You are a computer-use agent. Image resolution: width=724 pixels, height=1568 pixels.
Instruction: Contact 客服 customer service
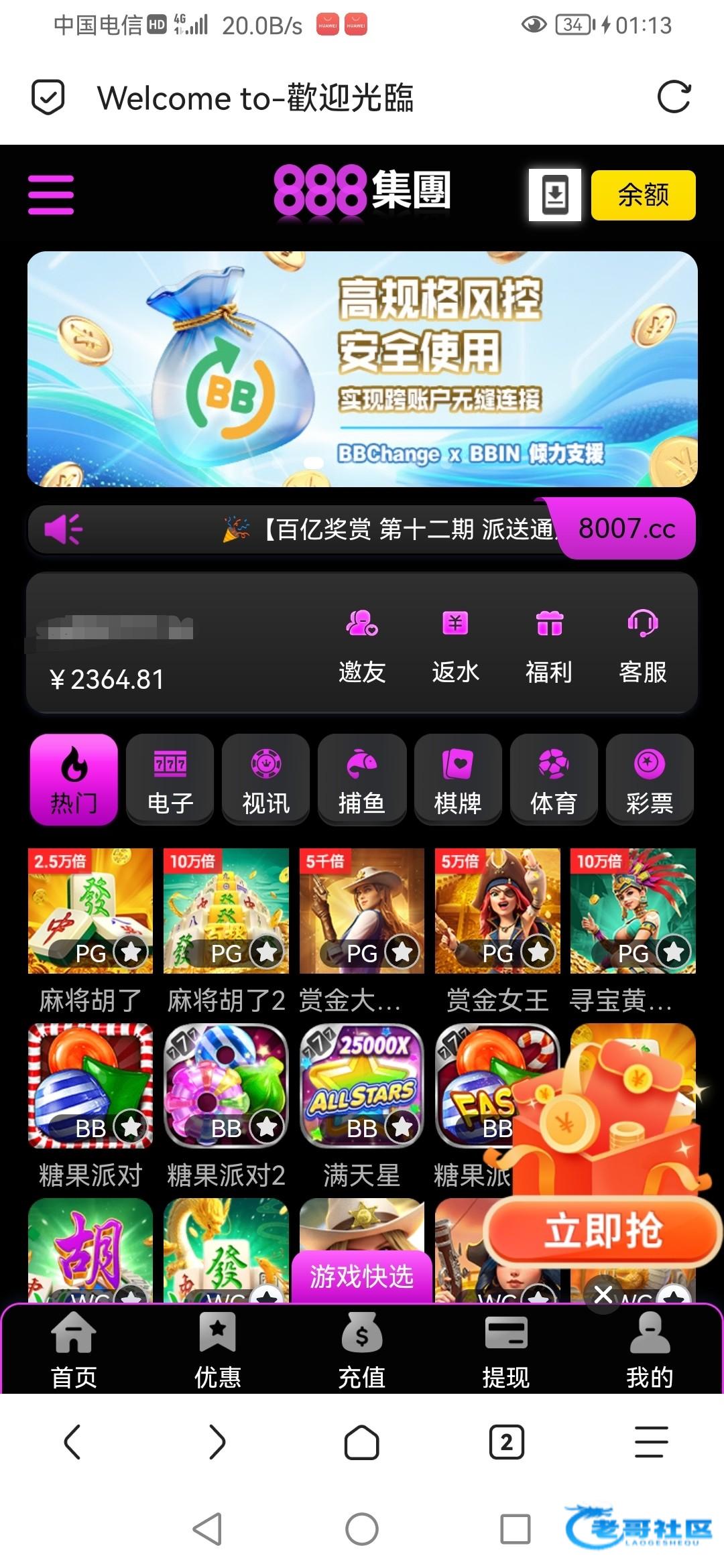(643, 646)
